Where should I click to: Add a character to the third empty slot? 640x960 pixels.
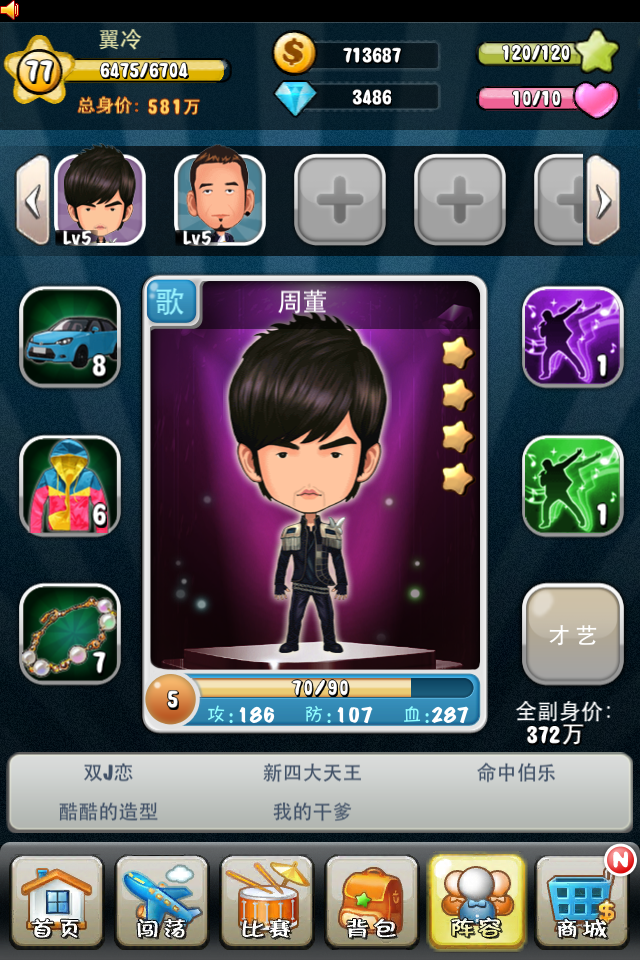340,200
